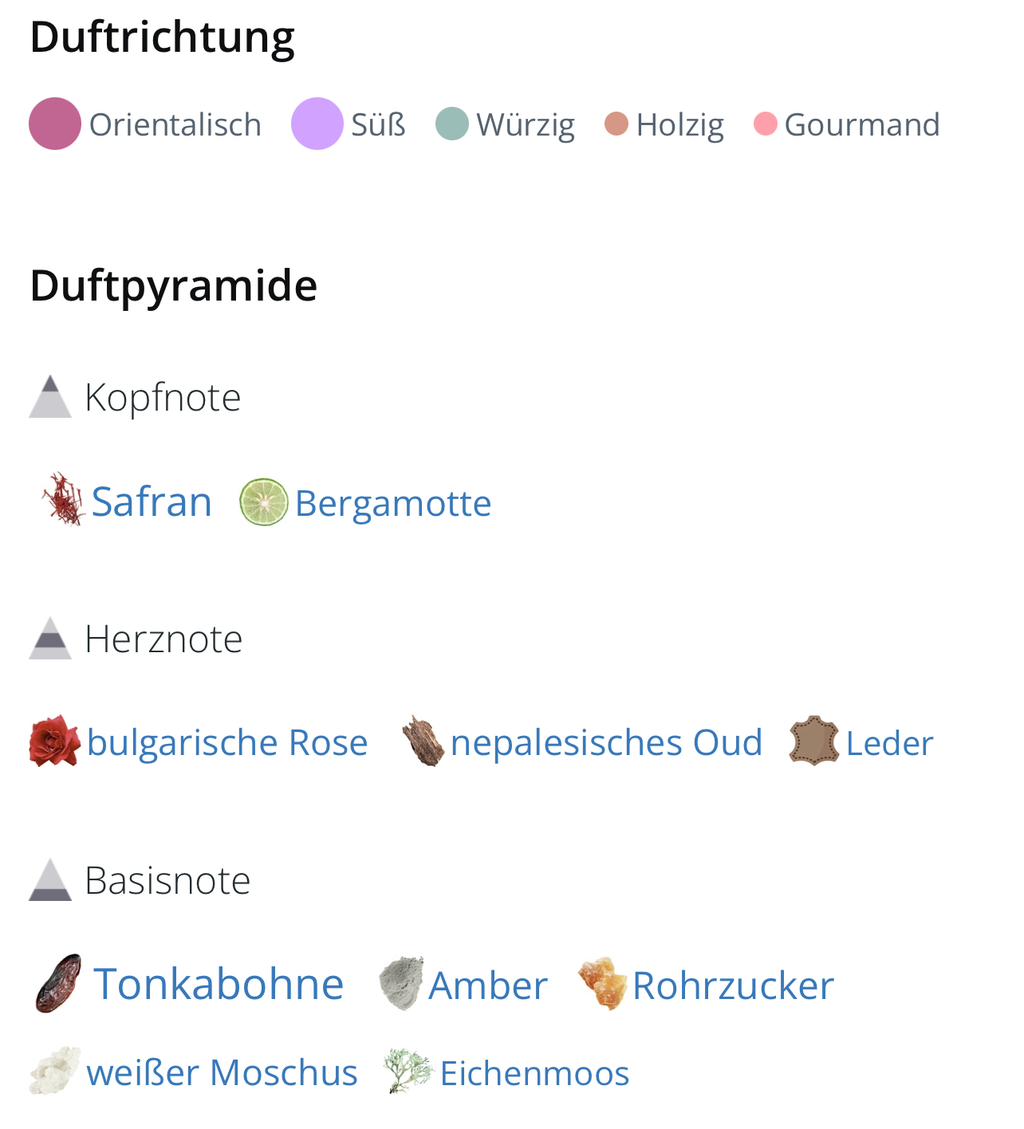Screen dimensions: 1024x1129
Task: View the Amber note link
Action: click(x=487, y=985)
